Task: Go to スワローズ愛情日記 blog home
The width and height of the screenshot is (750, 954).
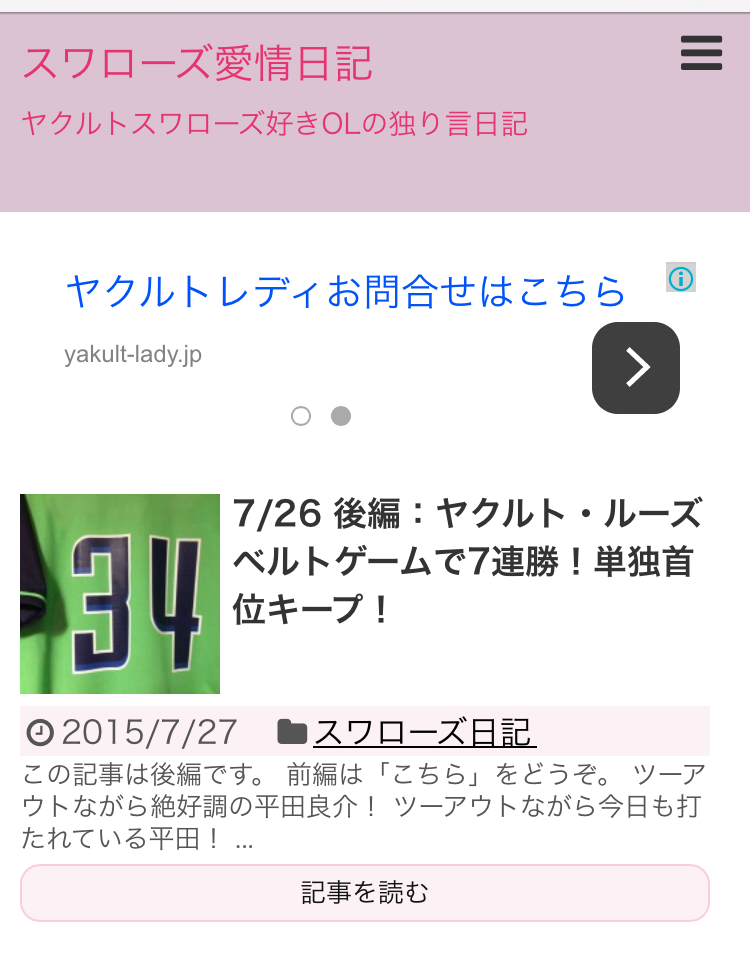Action: (x=197, y=64)
